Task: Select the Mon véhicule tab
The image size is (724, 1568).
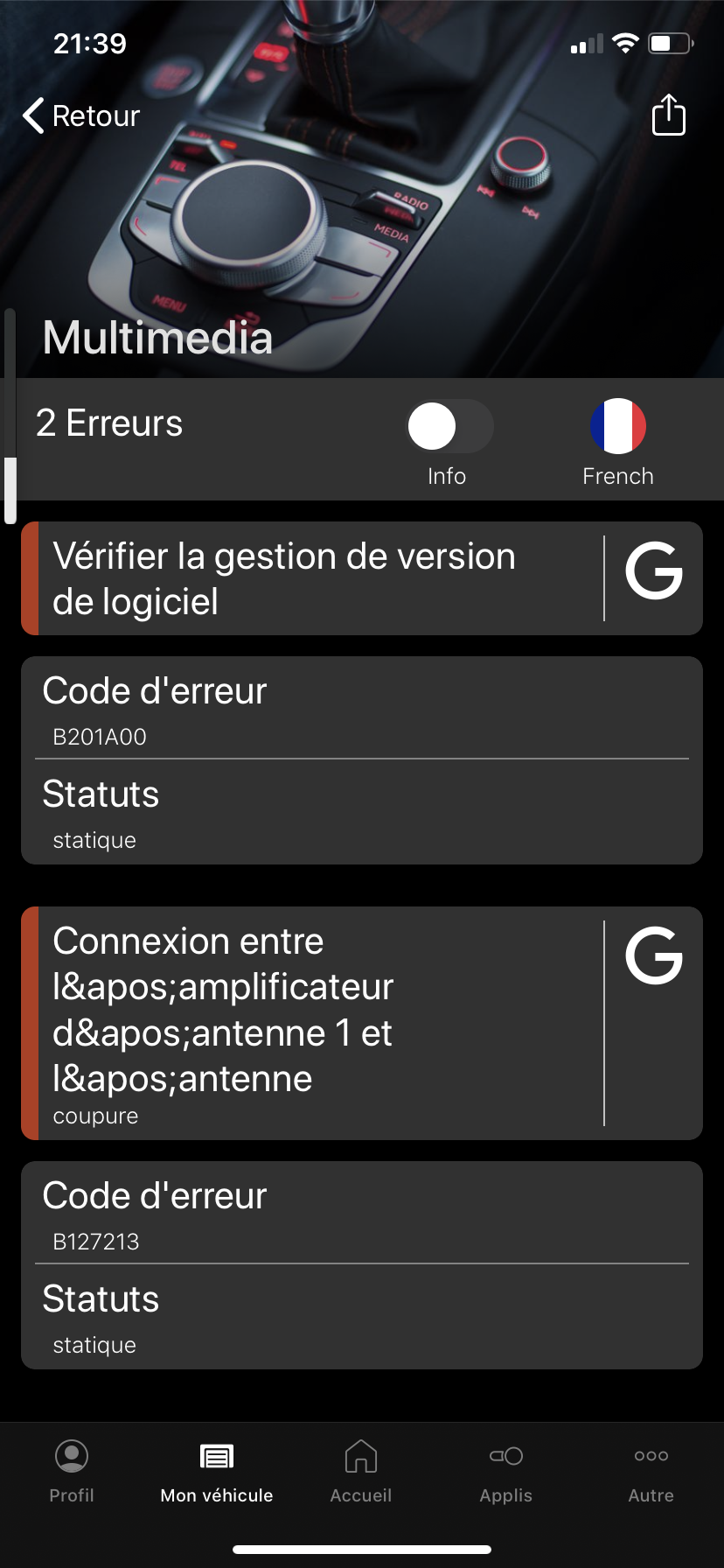Action: click(x=217, y=1472)
